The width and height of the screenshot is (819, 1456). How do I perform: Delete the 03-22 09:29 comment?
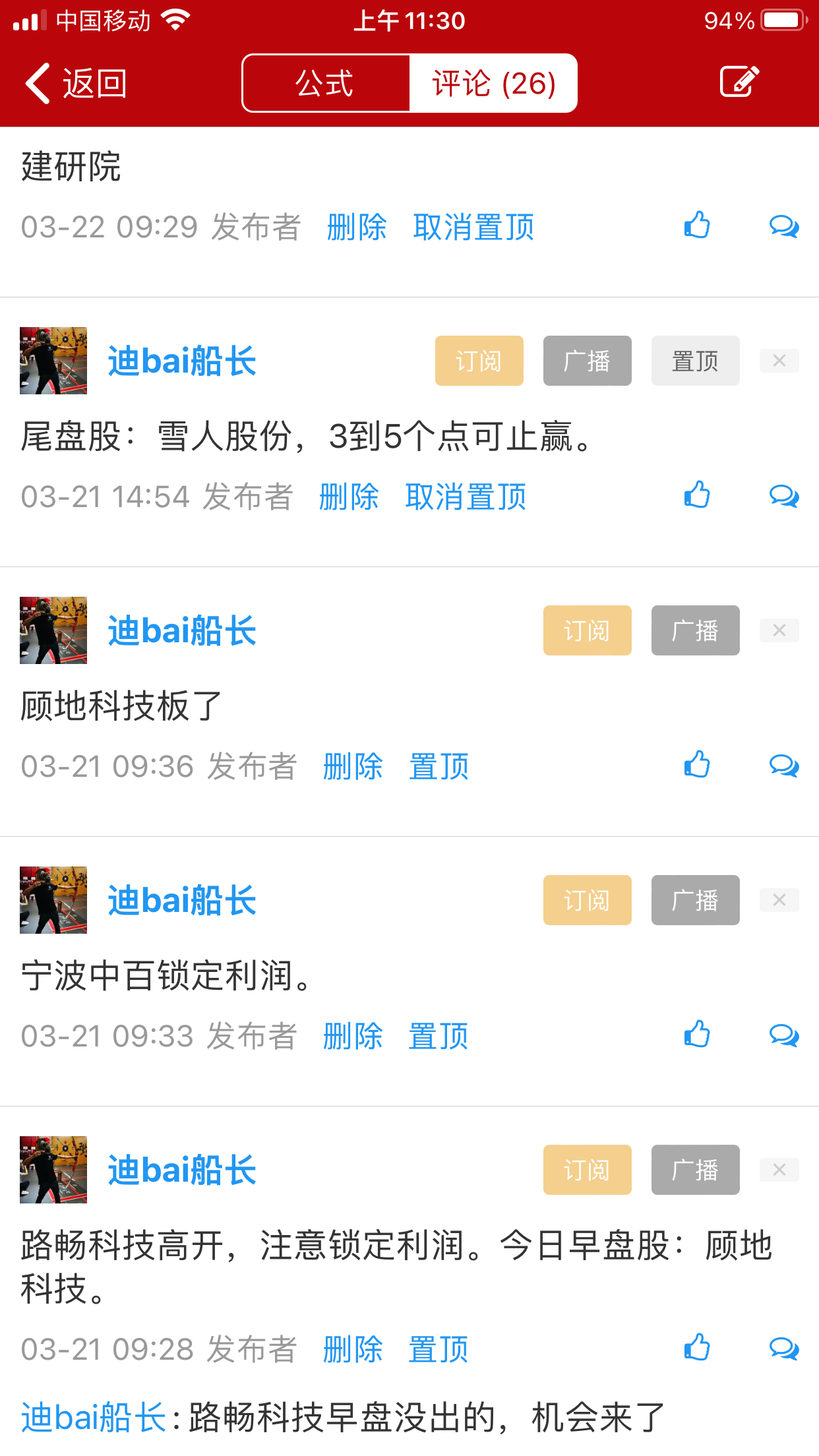coord(357,228)
